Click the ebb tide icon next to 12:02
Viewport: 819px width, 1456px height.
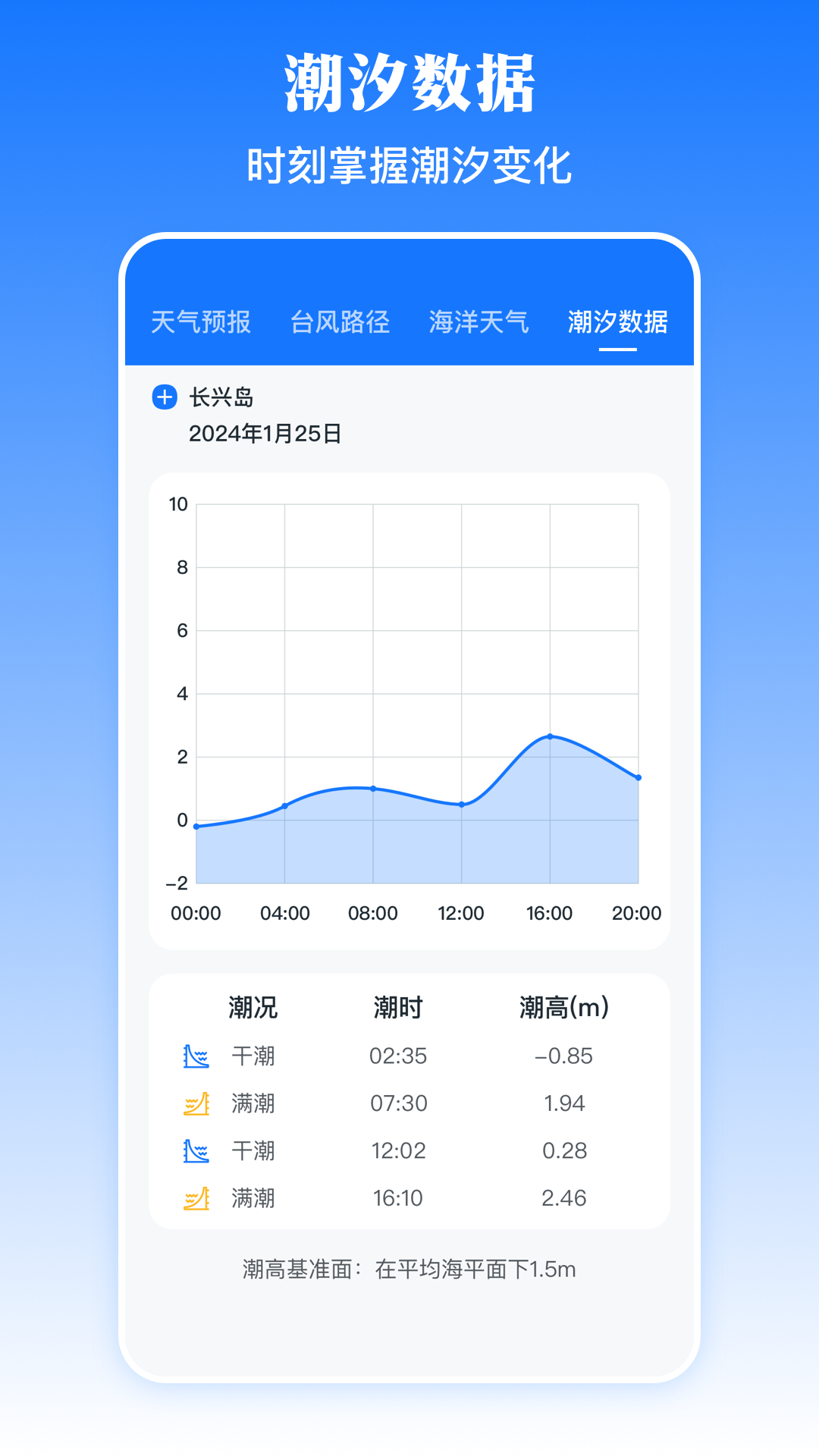pos(197,1150)
